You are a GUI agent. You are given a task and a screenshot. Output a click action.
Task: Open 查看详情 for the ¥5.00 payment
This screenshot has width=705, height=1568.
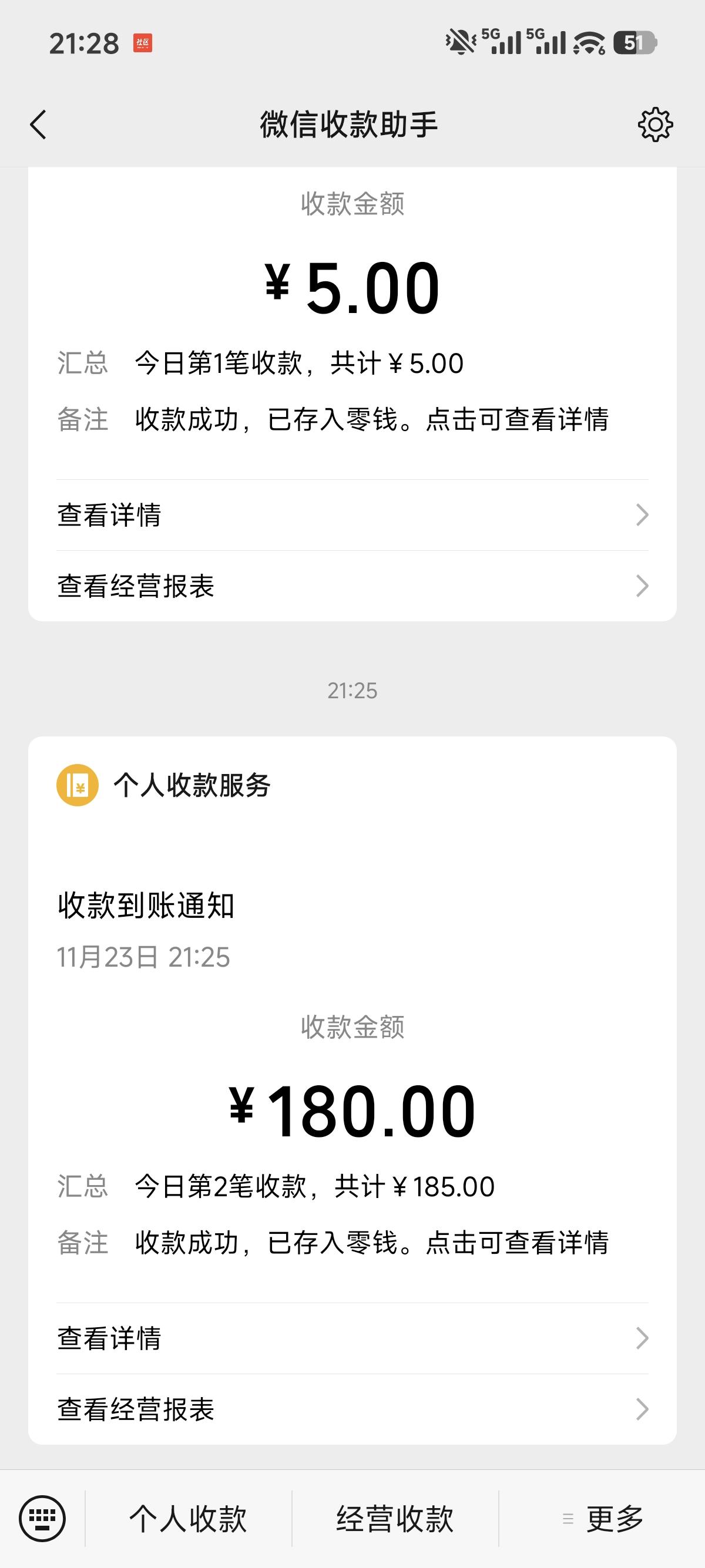click(352, 515)
